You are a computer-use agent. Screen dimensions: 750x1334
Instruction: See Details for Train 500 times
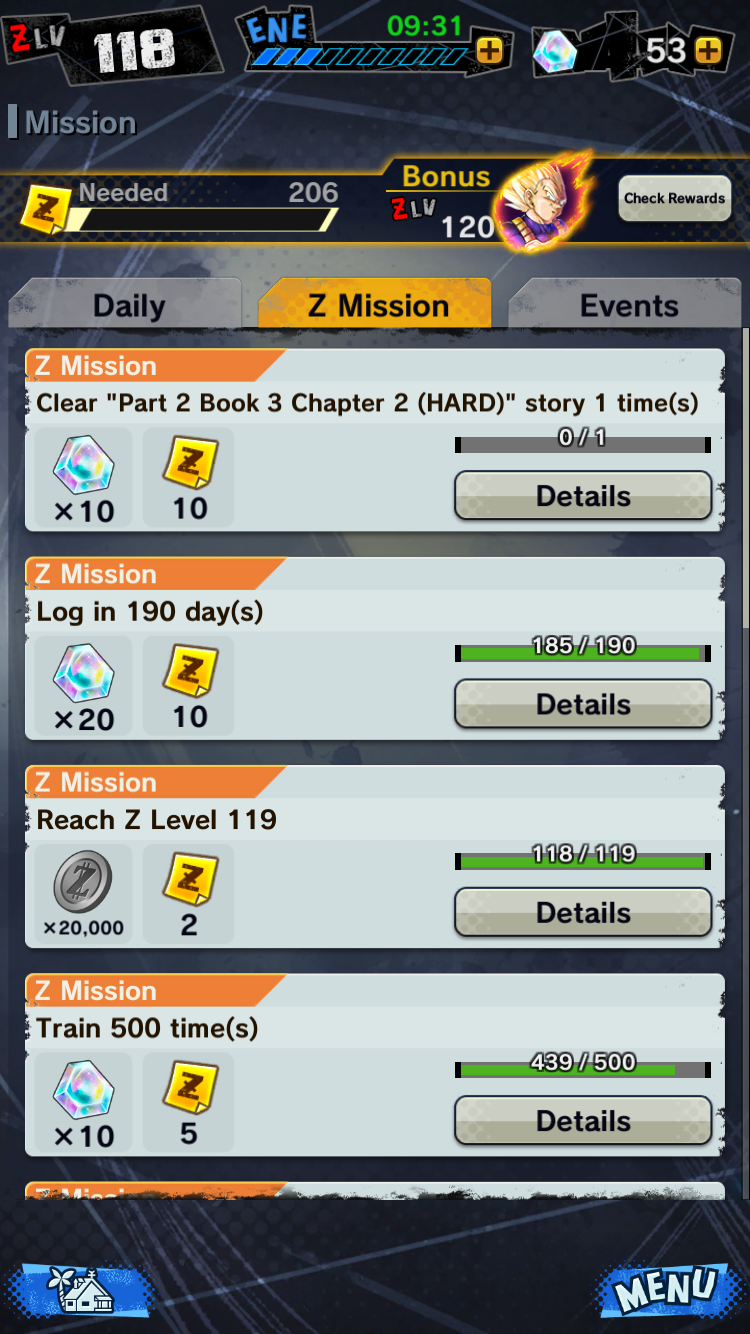coord(583,1120)
